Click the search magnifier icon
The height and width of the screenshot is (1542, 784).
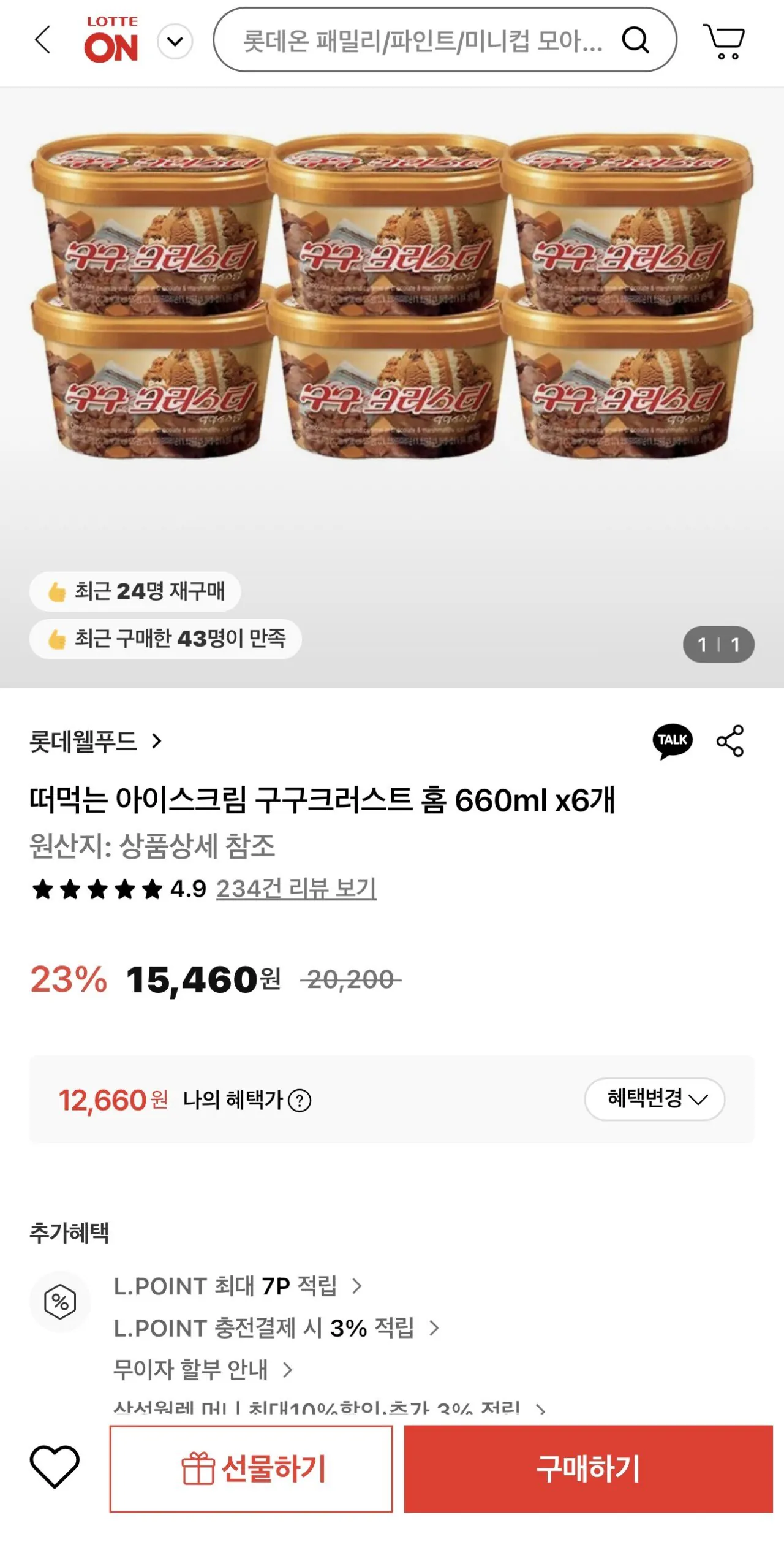tap(638, 42)
